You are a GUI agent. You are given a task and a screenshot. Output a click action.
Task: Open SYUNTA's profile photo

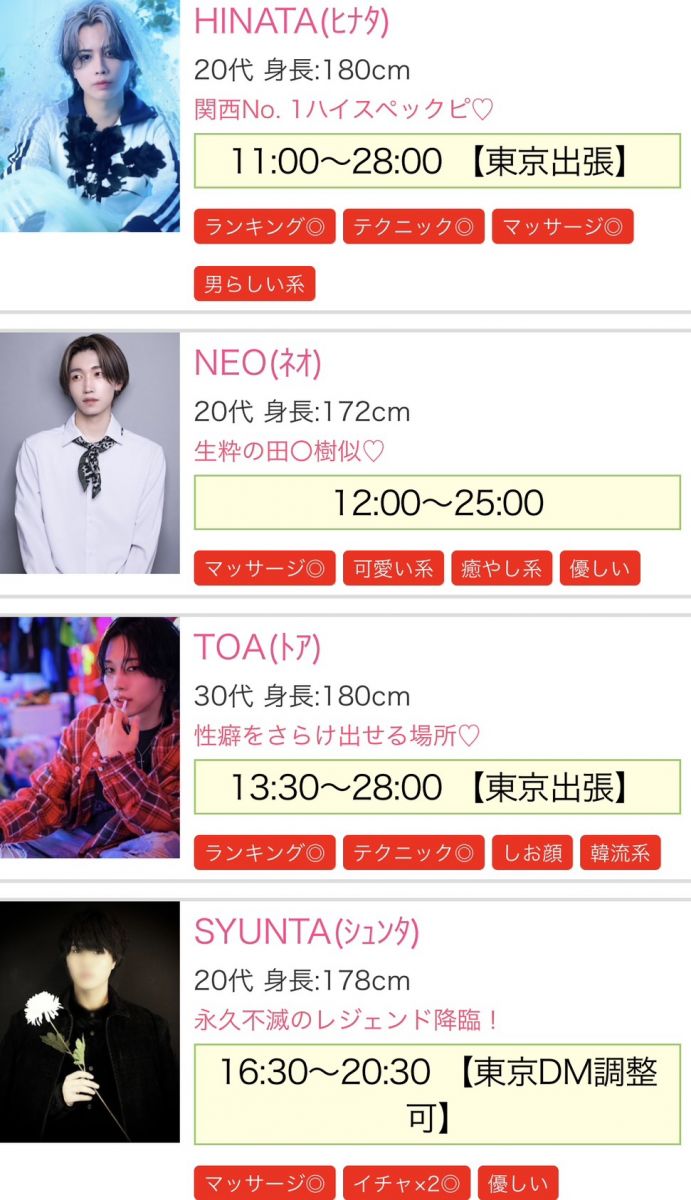click(90, 1021)
